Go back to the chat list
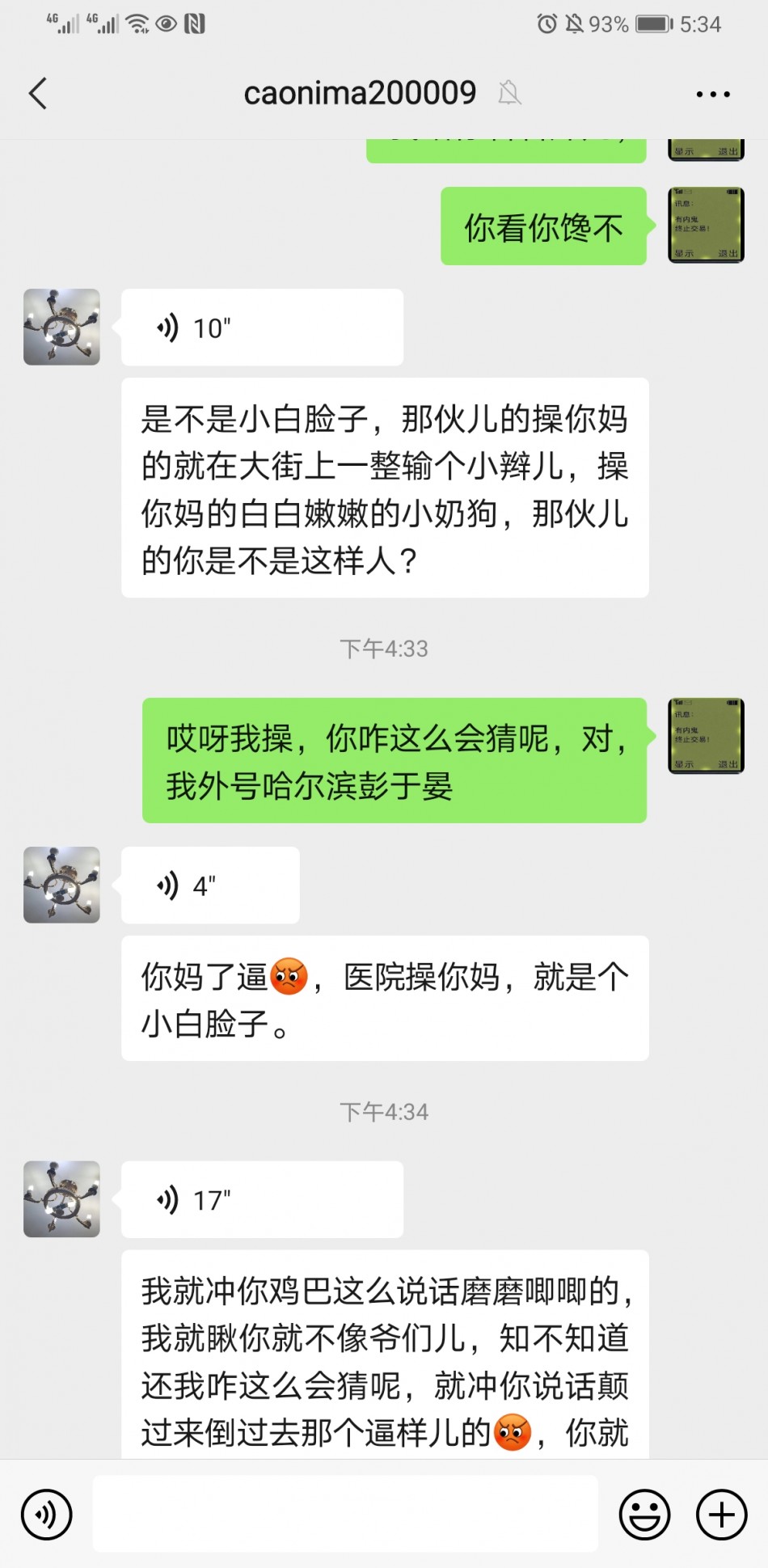The image size is (768, 1568). 38,94
